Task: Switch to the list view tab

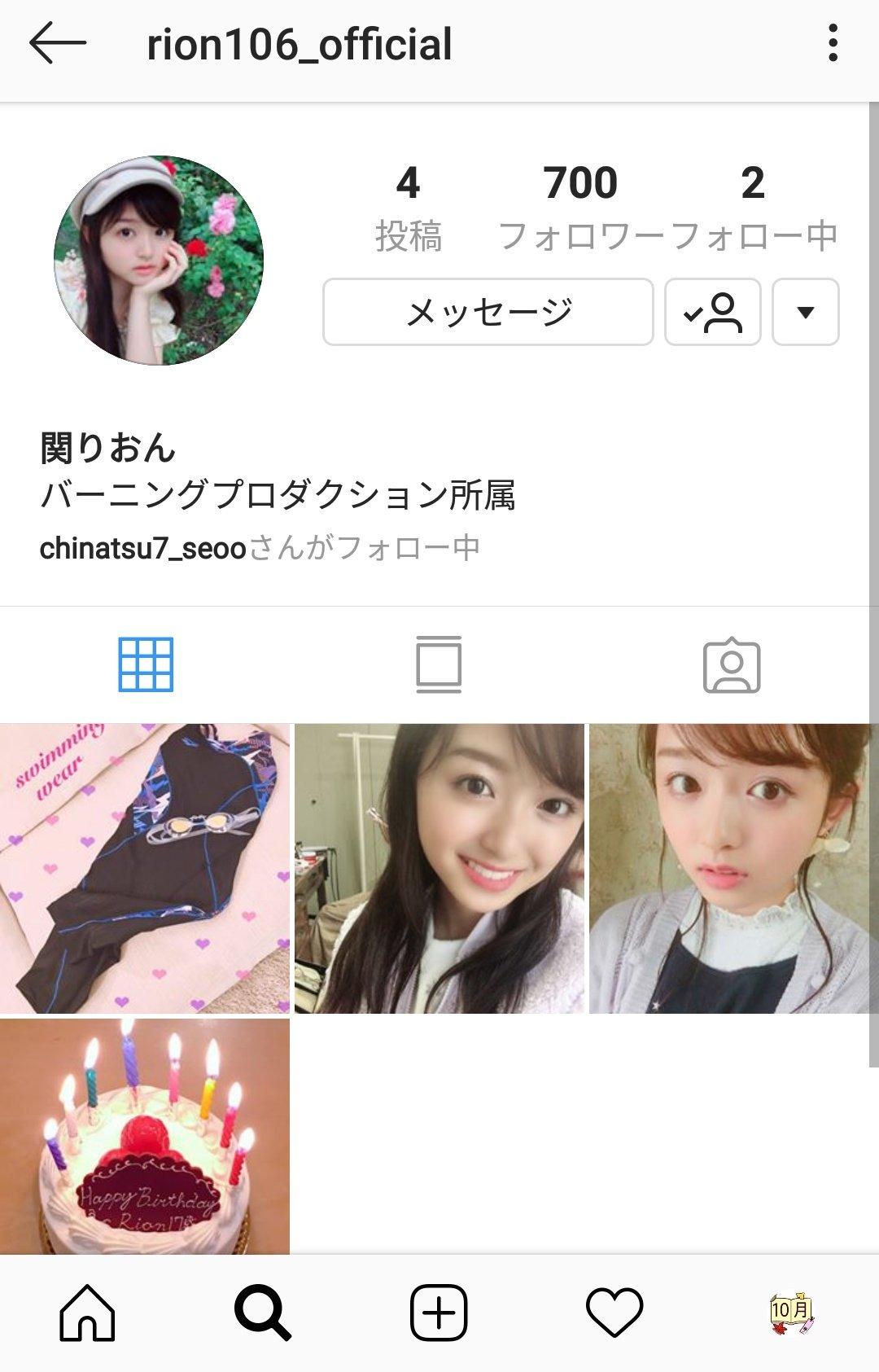Action: [439, 664]
